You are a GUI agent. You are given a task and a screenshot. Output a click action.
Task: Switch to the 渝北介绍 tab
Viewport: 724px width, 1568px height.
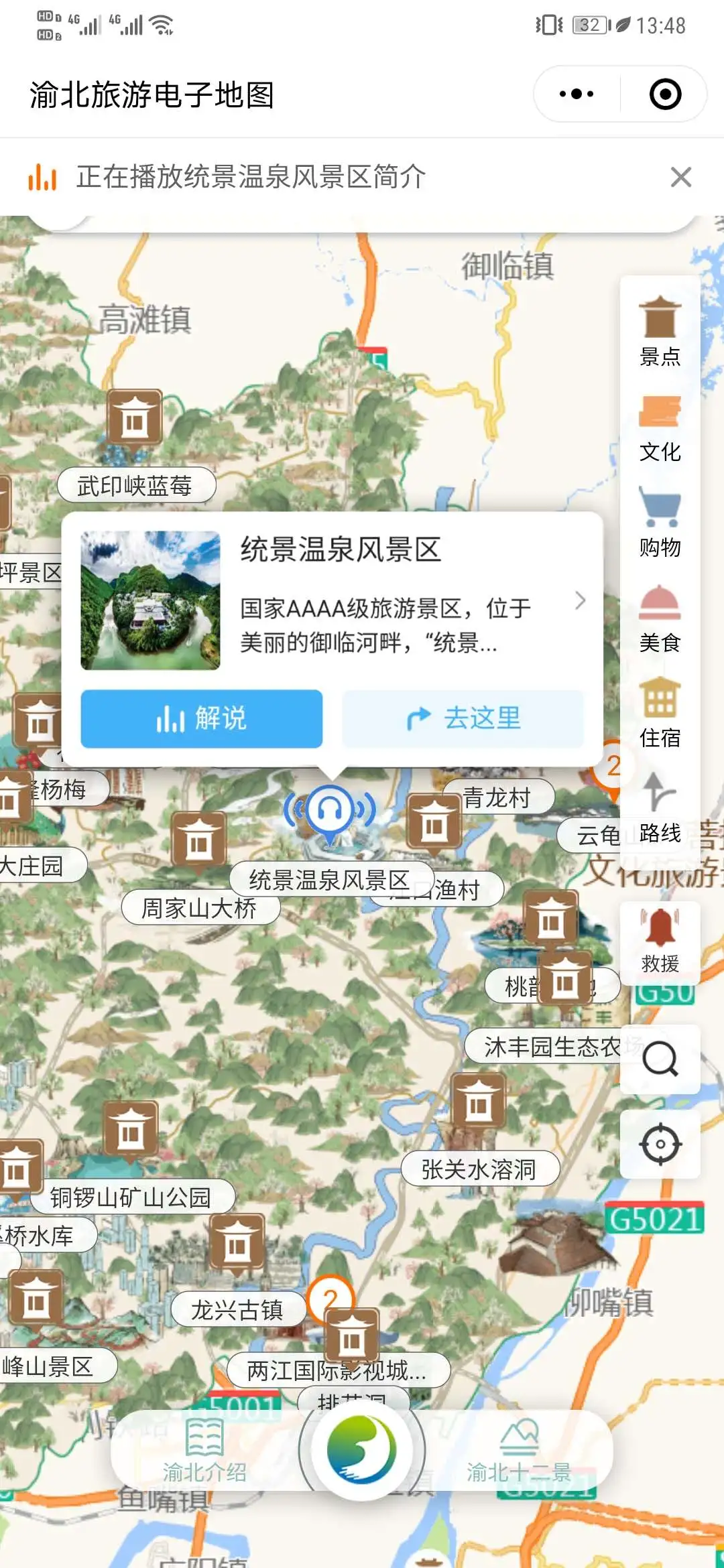(x=204, y=1450)
